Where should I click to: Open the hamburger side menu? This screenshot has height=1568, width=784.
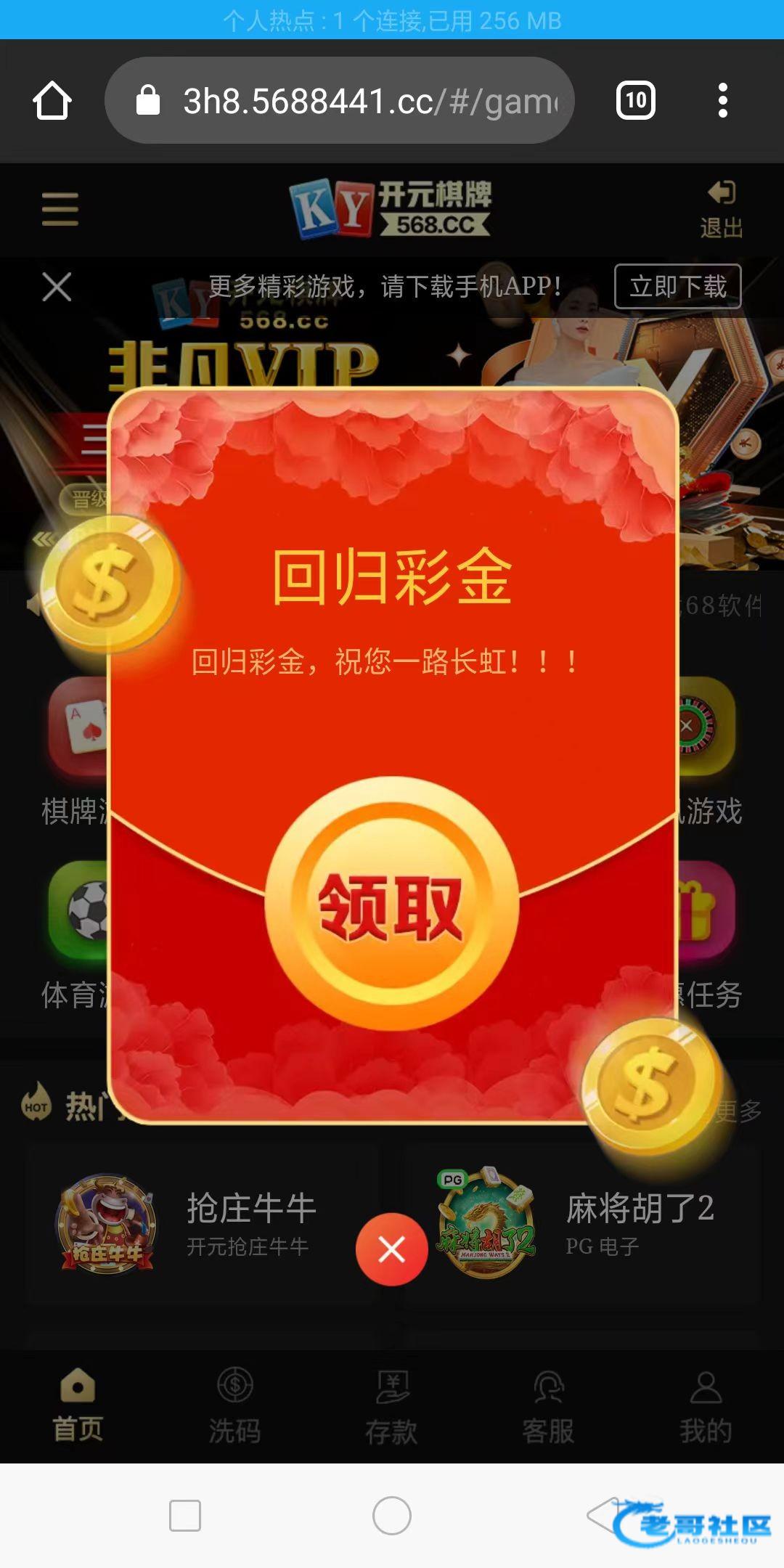point(60,209)
